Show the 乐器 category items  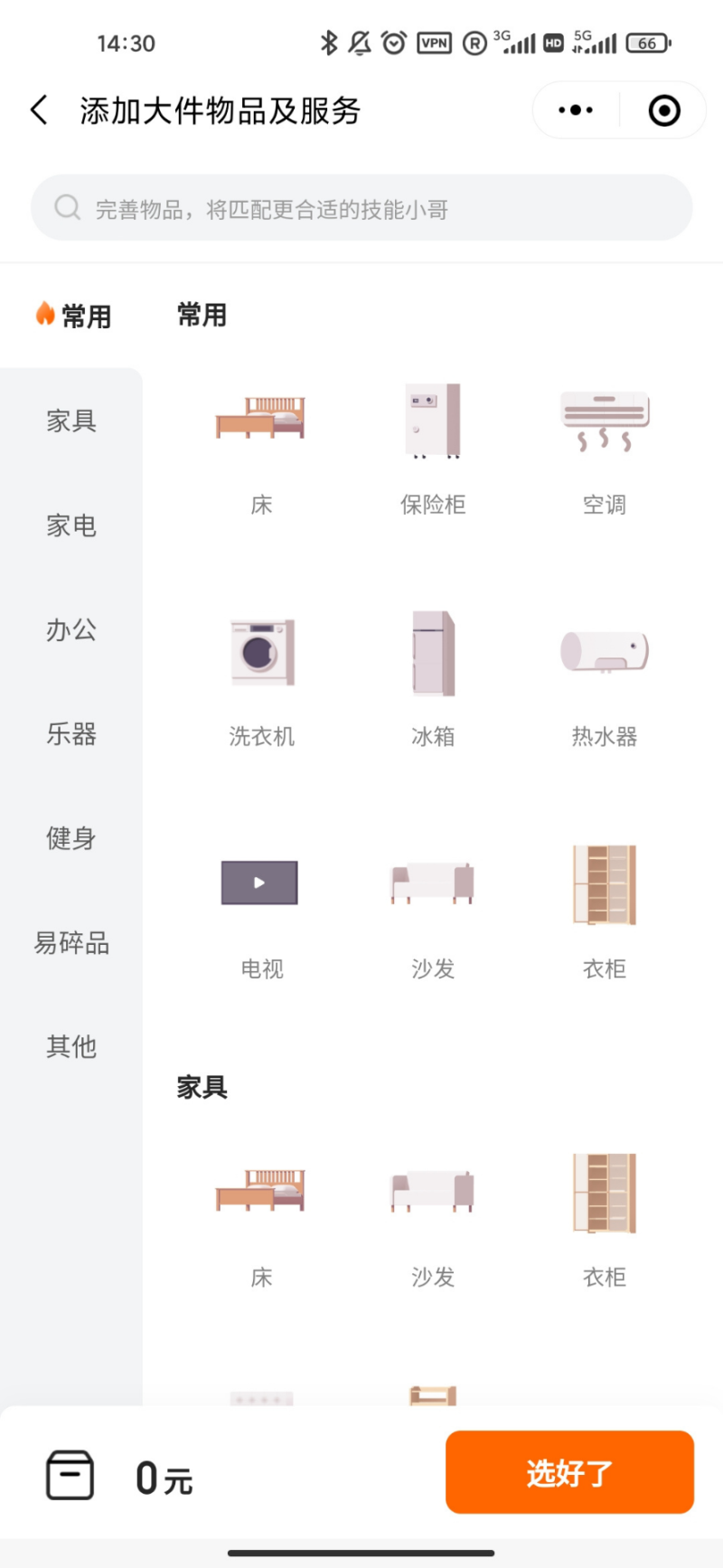[71, 733]
